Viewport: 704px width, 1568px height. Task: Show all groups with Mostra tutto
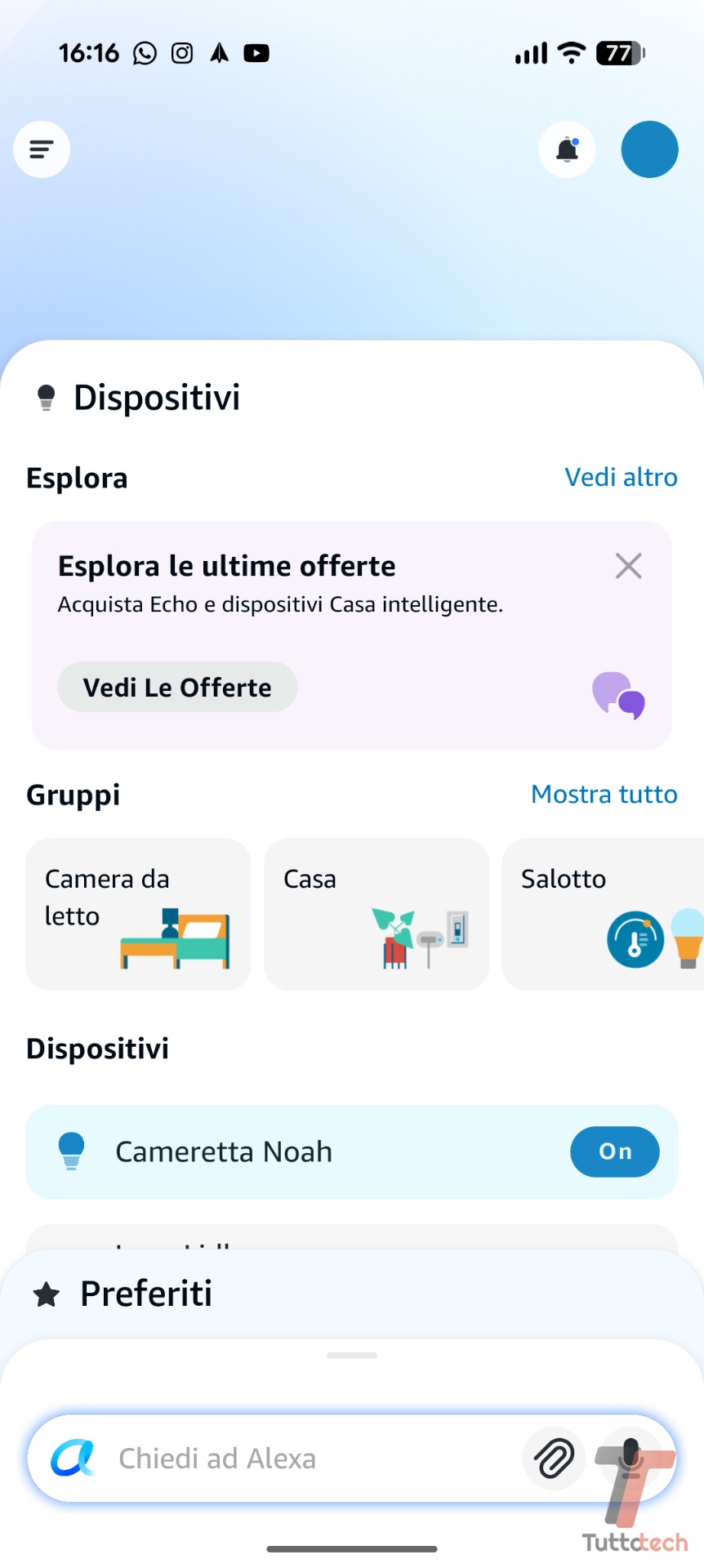point(604,795)
